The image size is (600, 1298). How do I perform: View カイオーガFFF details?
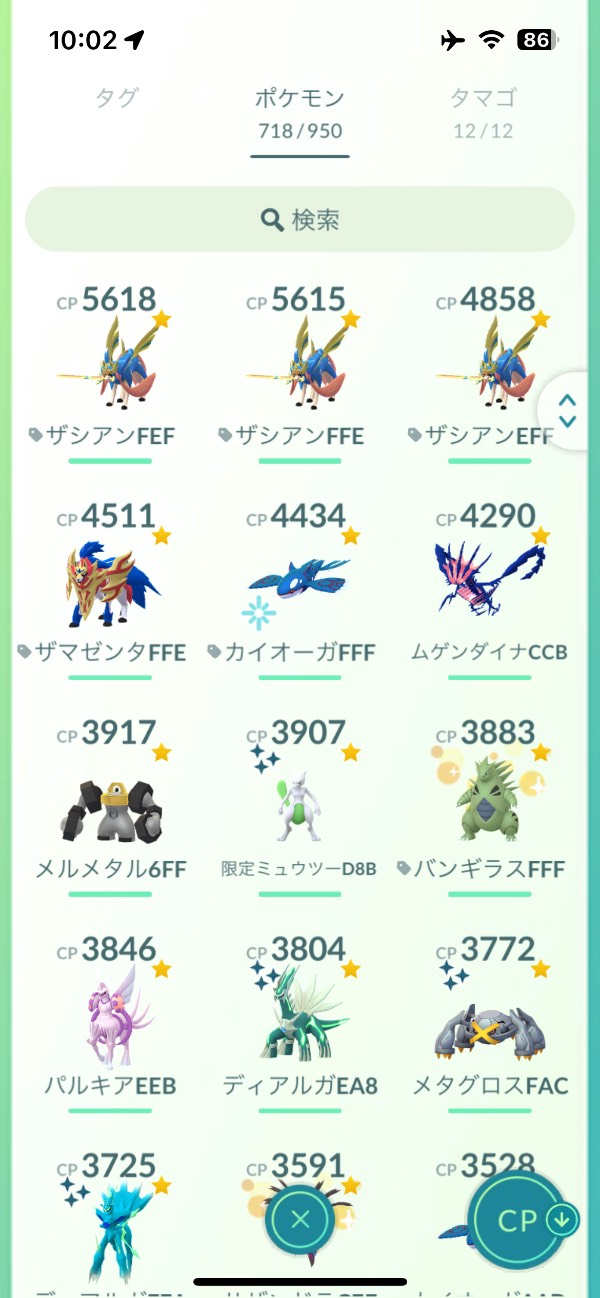point(300,590)
